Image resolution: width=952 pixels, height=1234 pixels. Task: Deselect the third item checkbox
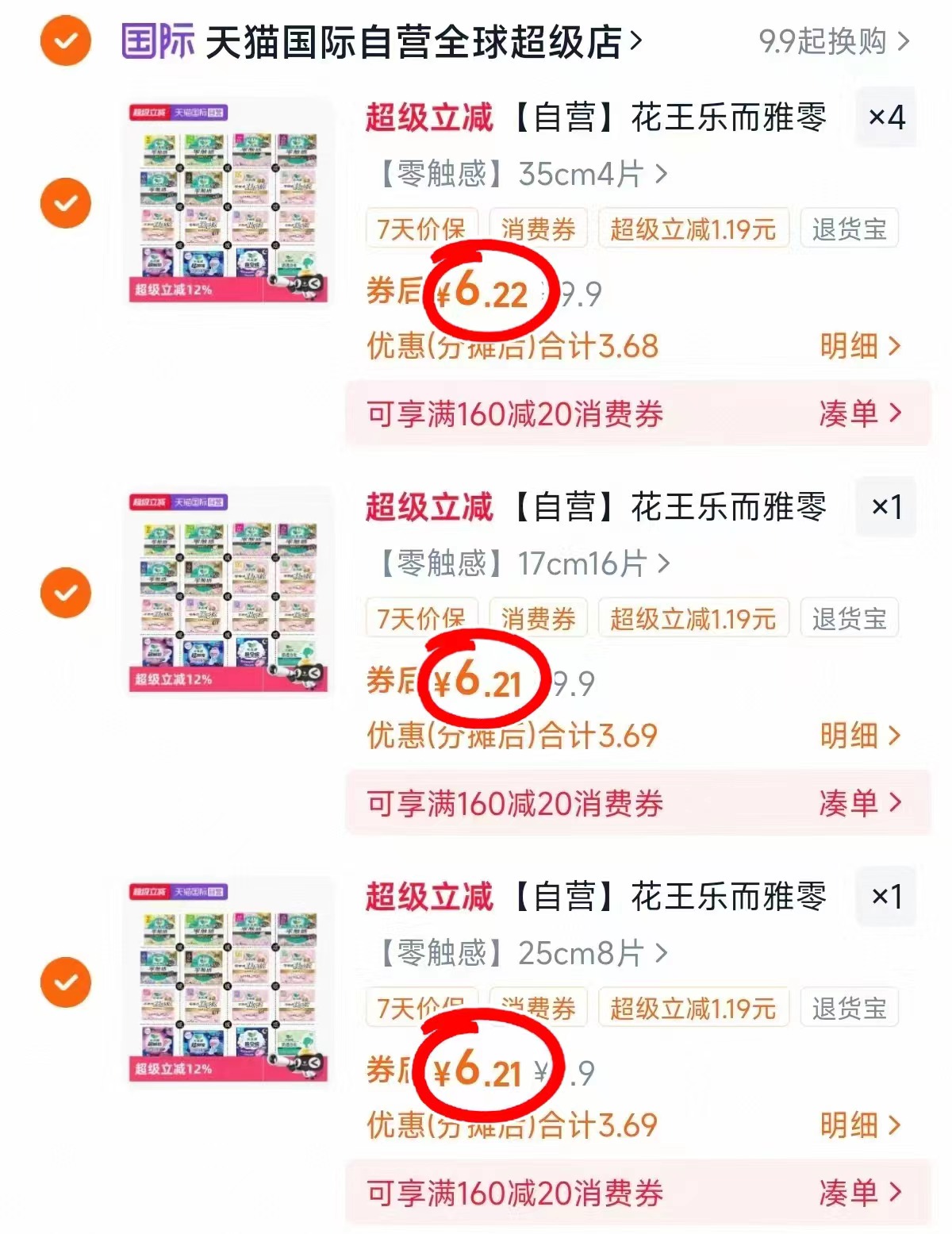[65, 981]
